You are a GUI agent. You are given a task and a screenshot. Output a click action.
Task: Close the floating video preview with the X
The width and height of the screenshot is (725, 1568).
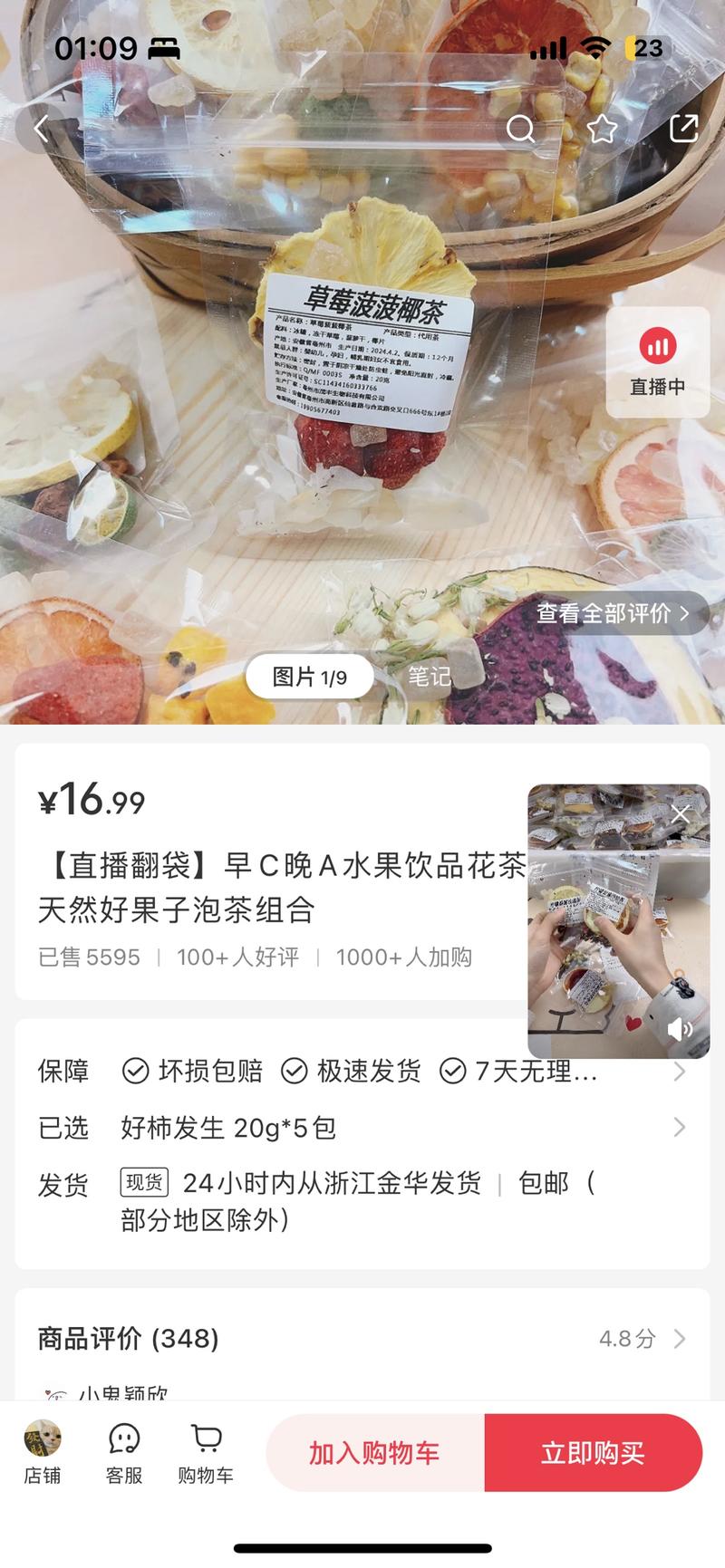680,814
